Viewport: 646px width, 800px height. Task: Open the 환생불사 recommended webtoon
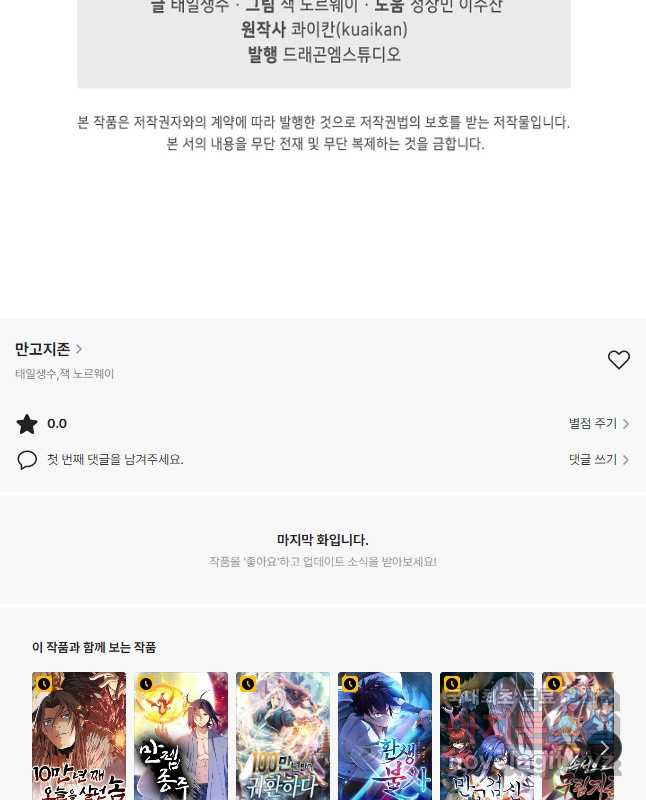click(x=385, y=735)
